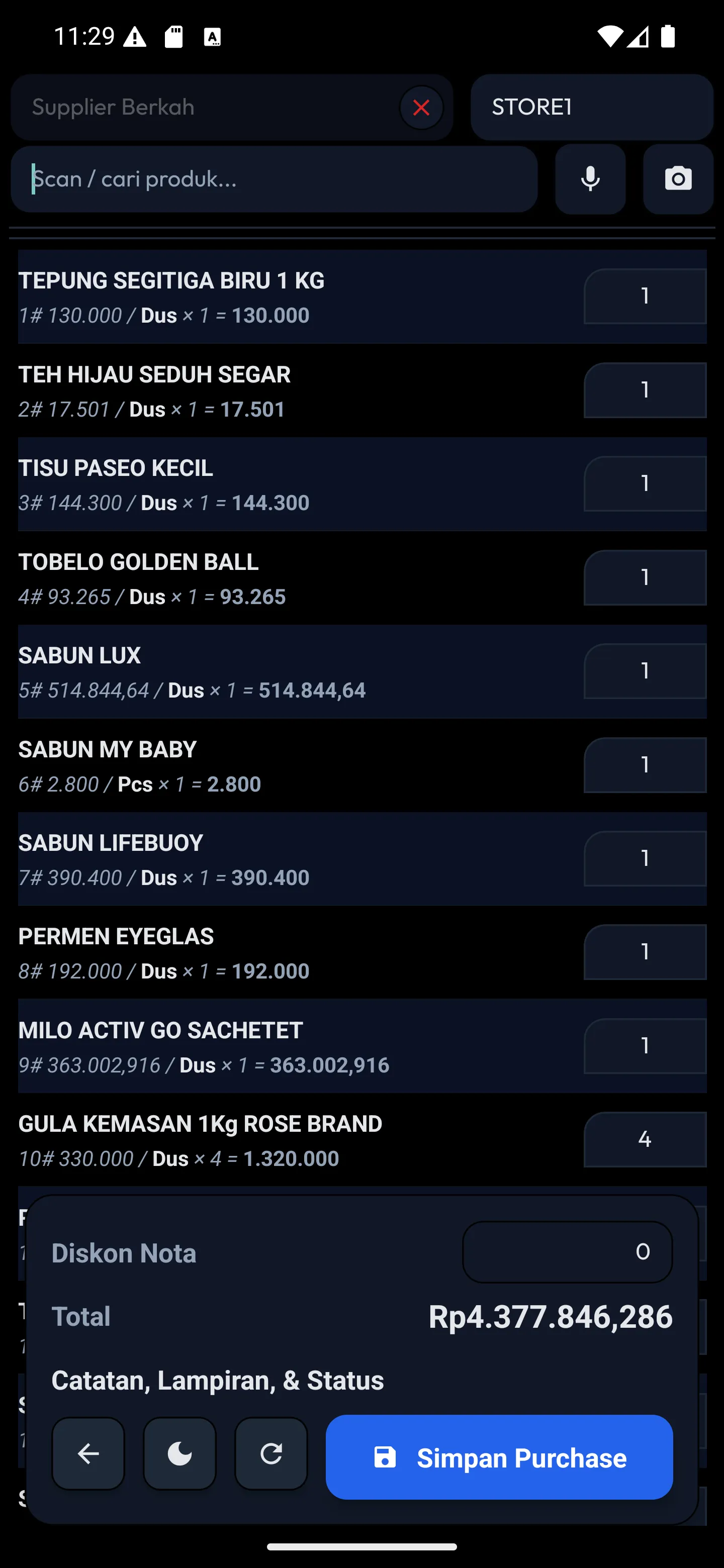This screenshot has width=724, height=1568.
Task: Tap the Total amount Rp4.377.846,286
Action: [550, 1316]
